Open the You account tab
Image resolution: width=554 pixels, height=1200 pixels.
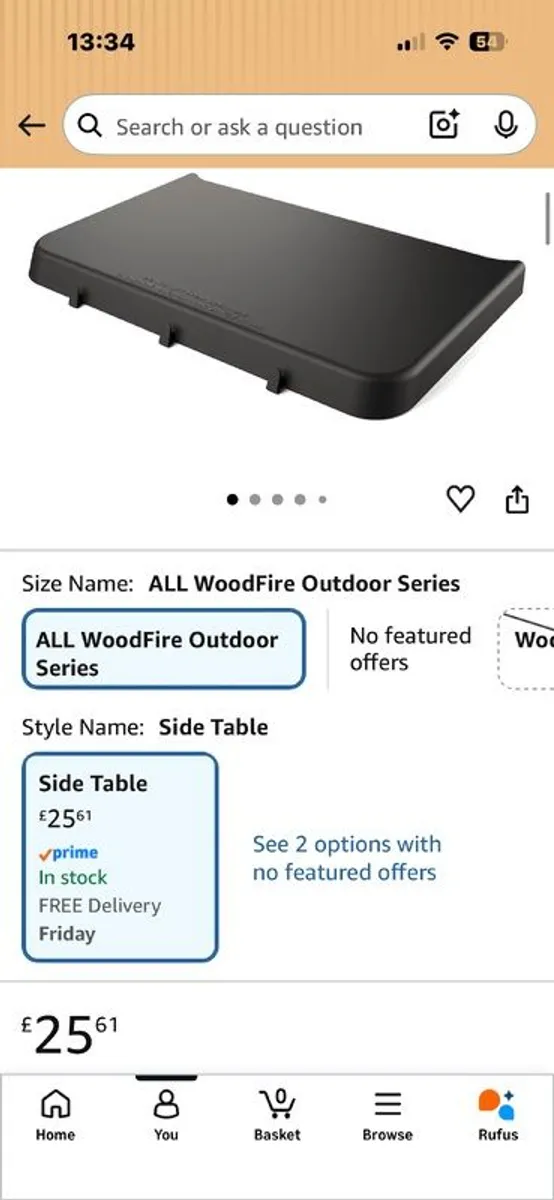[x=166, y=1114]
